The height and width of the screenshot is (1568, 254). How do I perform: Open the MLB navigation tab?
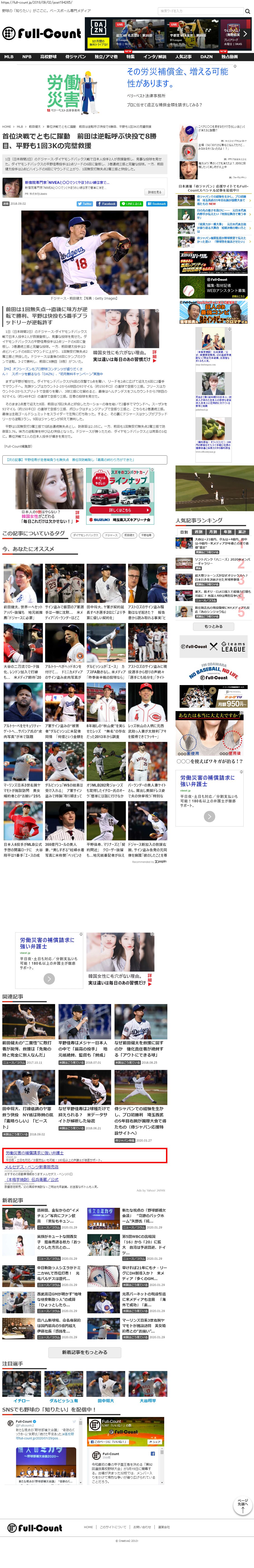coord(9,57)
